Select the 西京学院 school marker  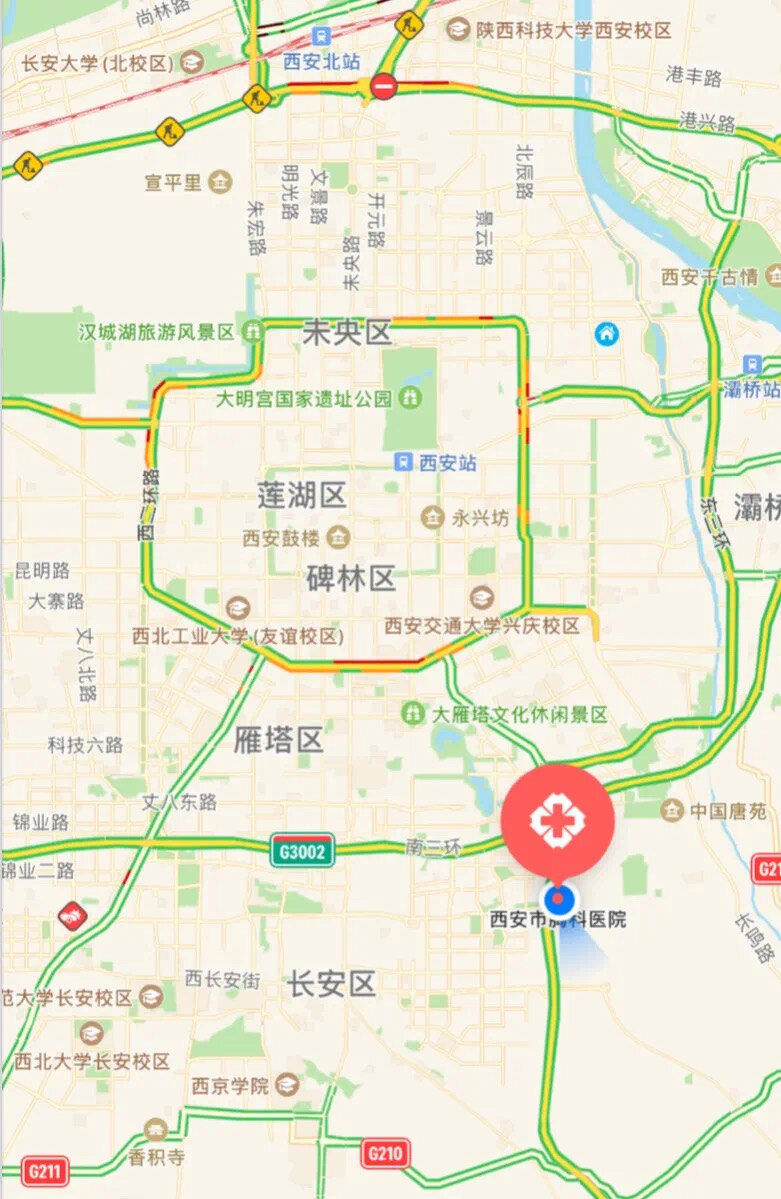click(288, 1085)
